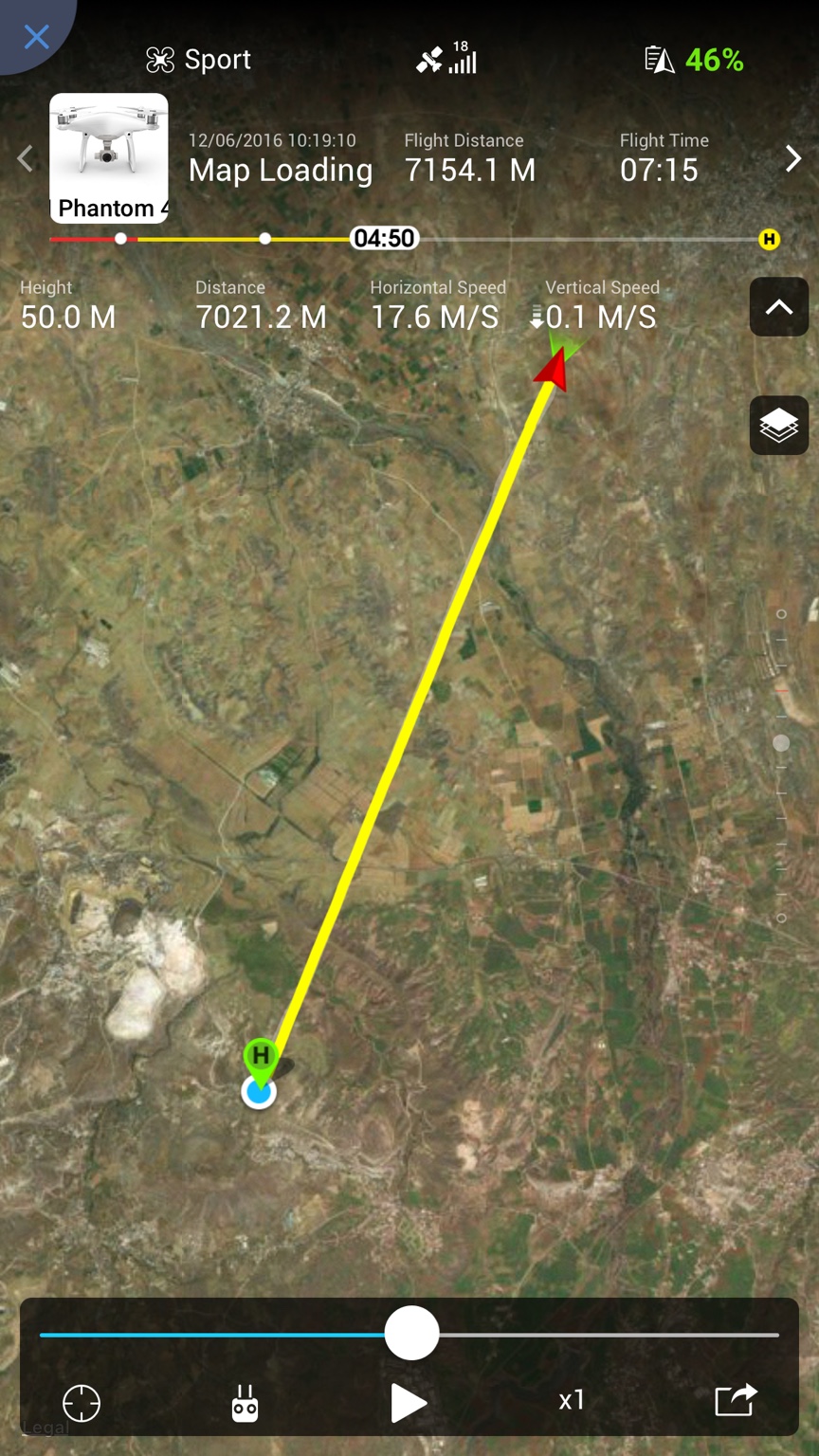Recenter the map on aircraft

(82, 1403)
